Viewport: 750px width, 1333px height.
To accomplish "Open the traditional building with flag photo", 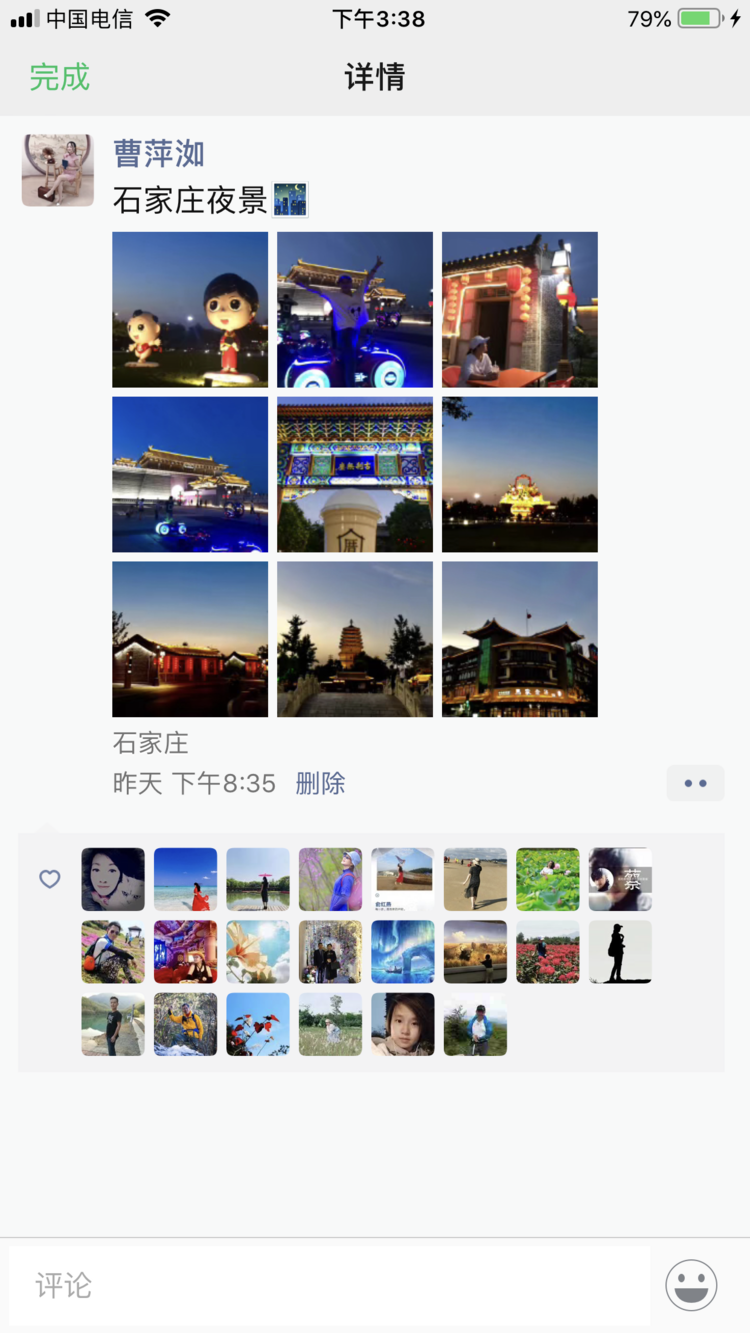I will click(520, 639).
